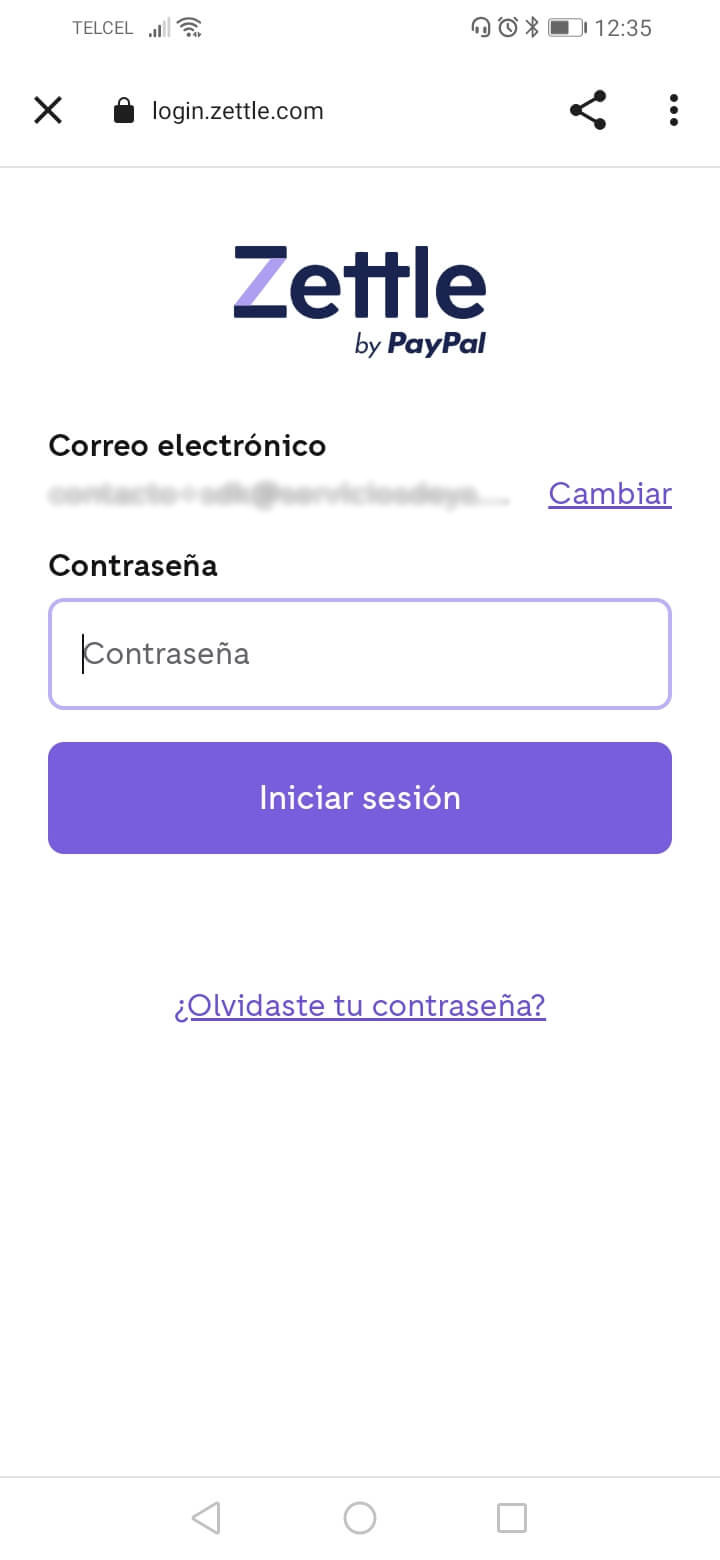Go back with the system back button
Image resolution: width=720 pixels, height=1560 pixels.
click(206, 1518)
